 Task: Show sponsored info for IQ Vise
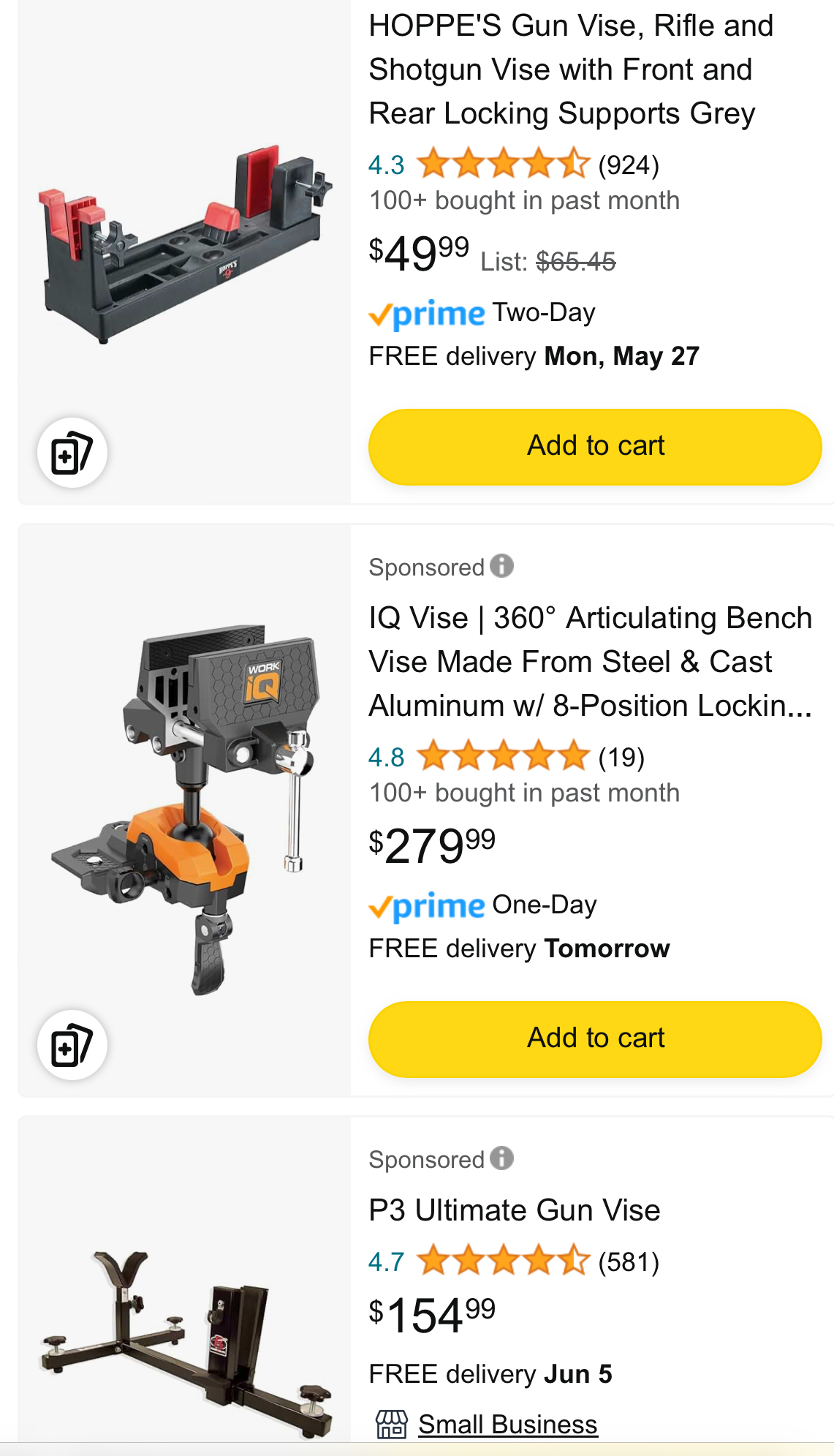pos(502,566)
